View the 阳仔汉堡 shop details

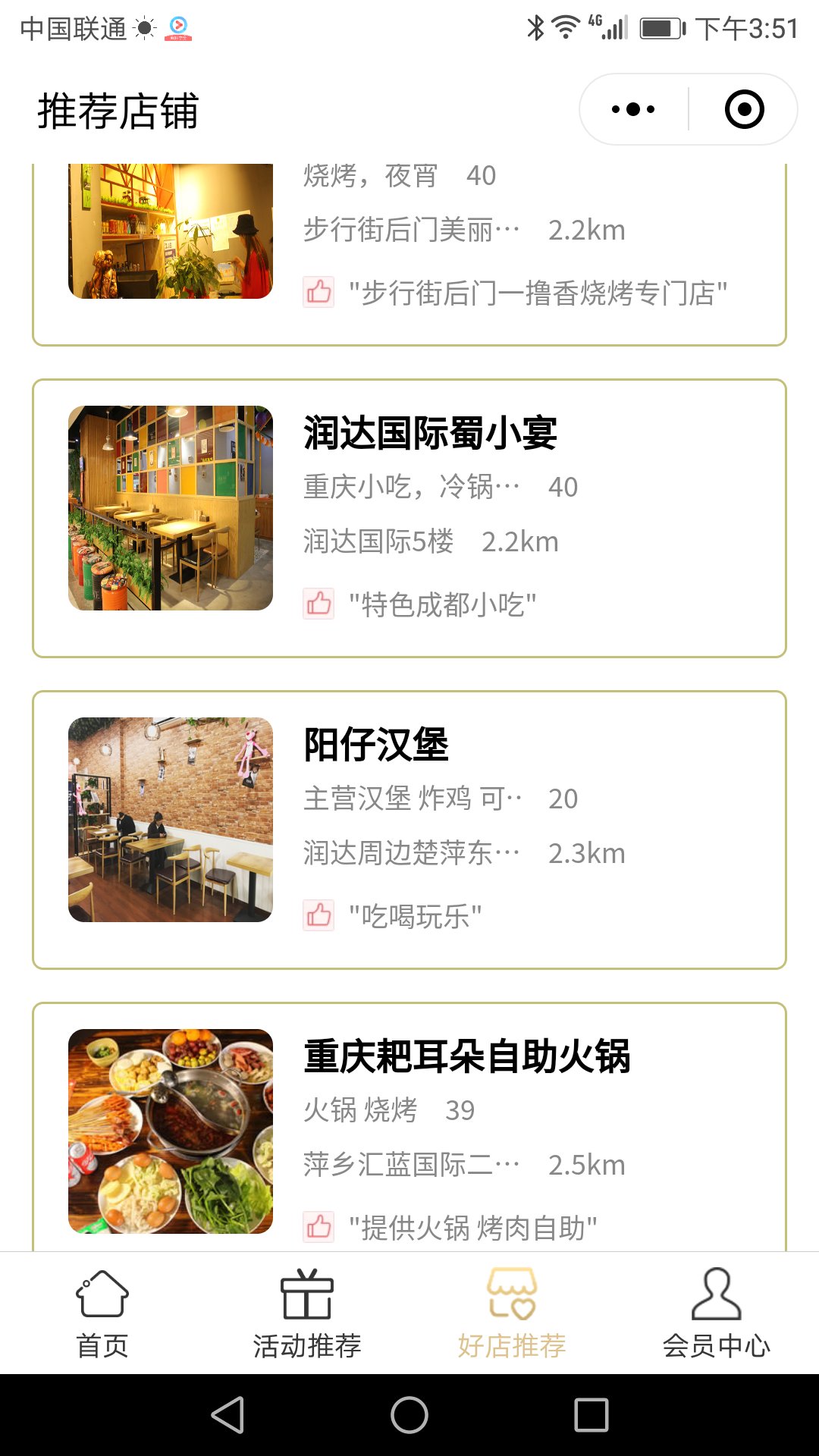[409, 830]
